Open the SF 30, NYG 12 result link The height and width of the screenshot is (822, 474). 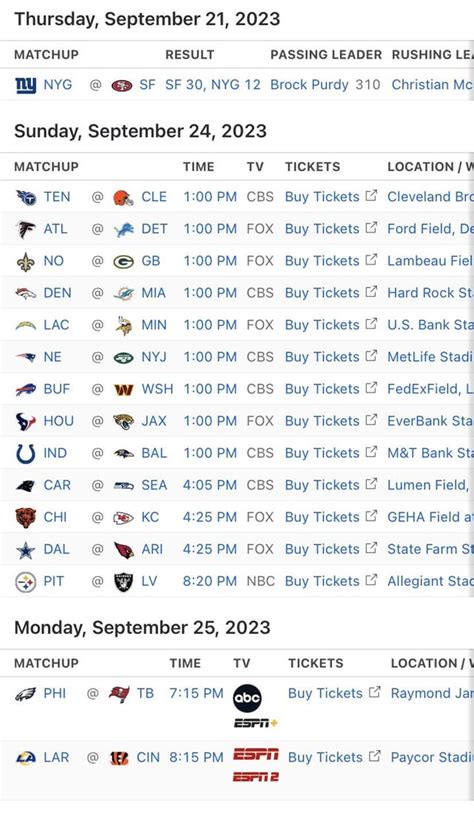click(x=212, y=85)
